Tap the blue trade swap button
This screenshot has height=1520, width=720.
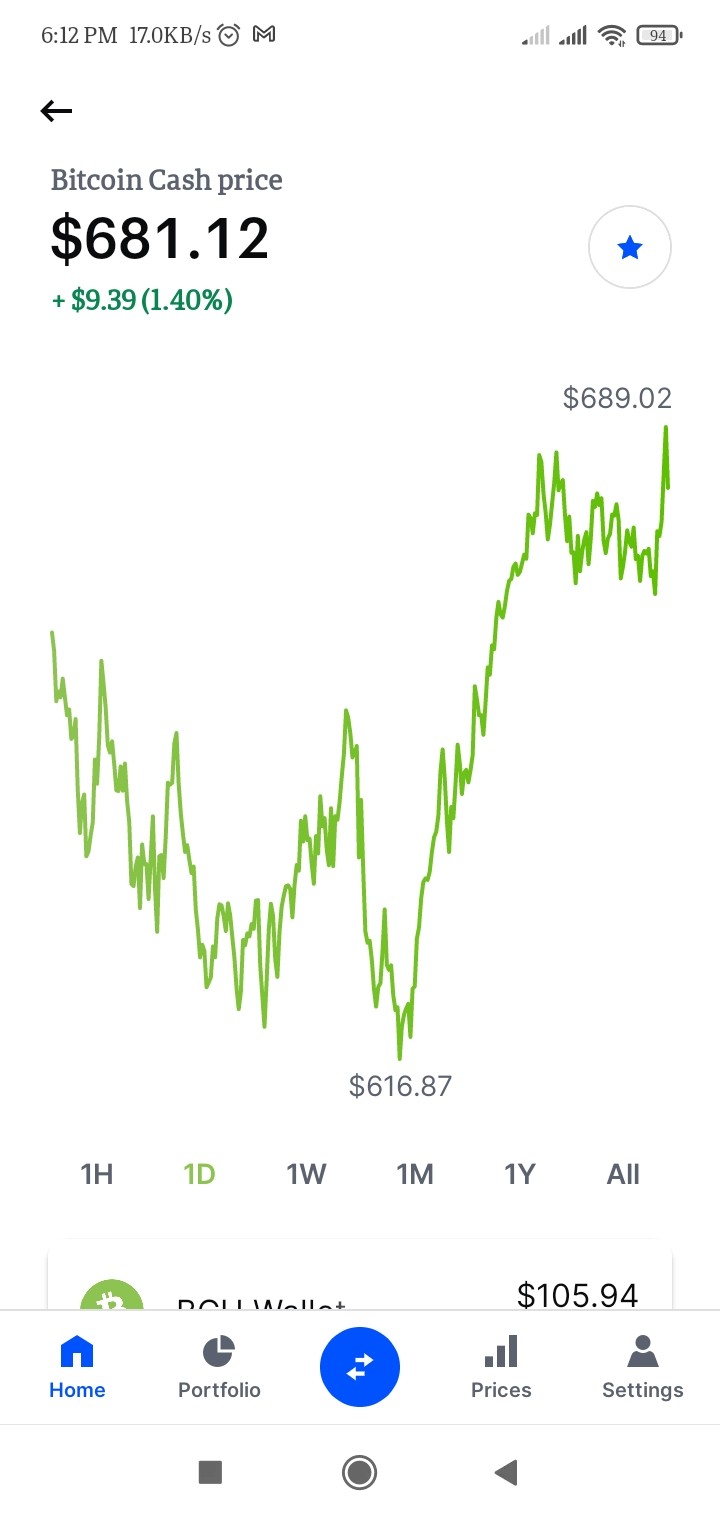pos(360,1367)
